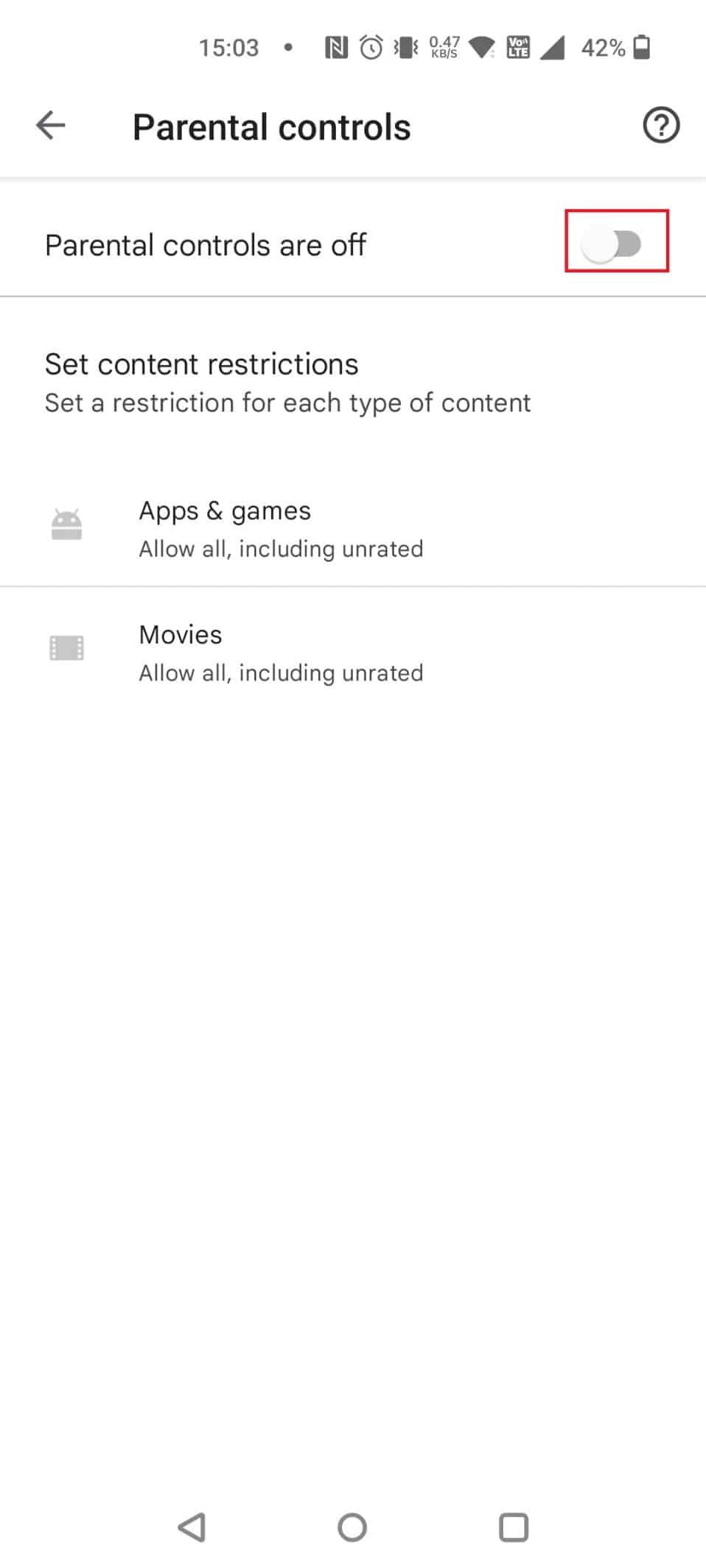Go back using the app bar arrow

point(51,126)
